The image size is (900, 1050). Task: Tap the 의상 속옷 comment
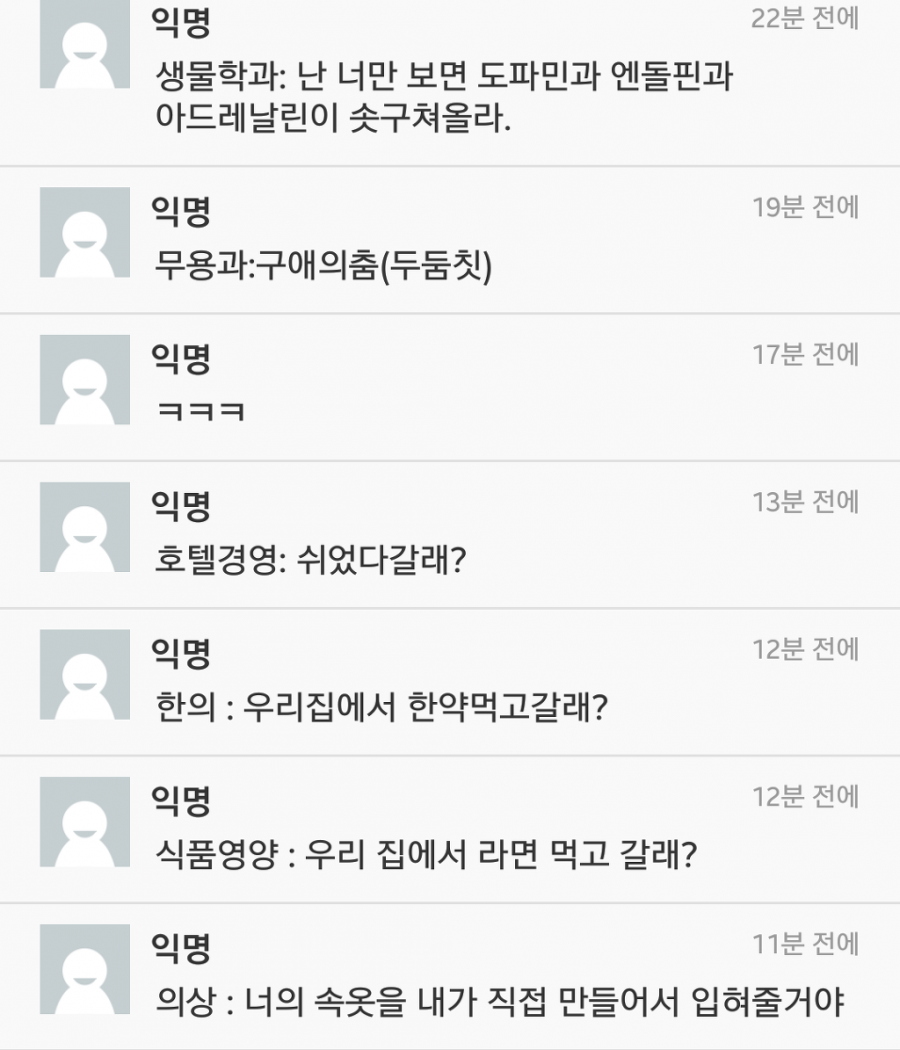500,1002
